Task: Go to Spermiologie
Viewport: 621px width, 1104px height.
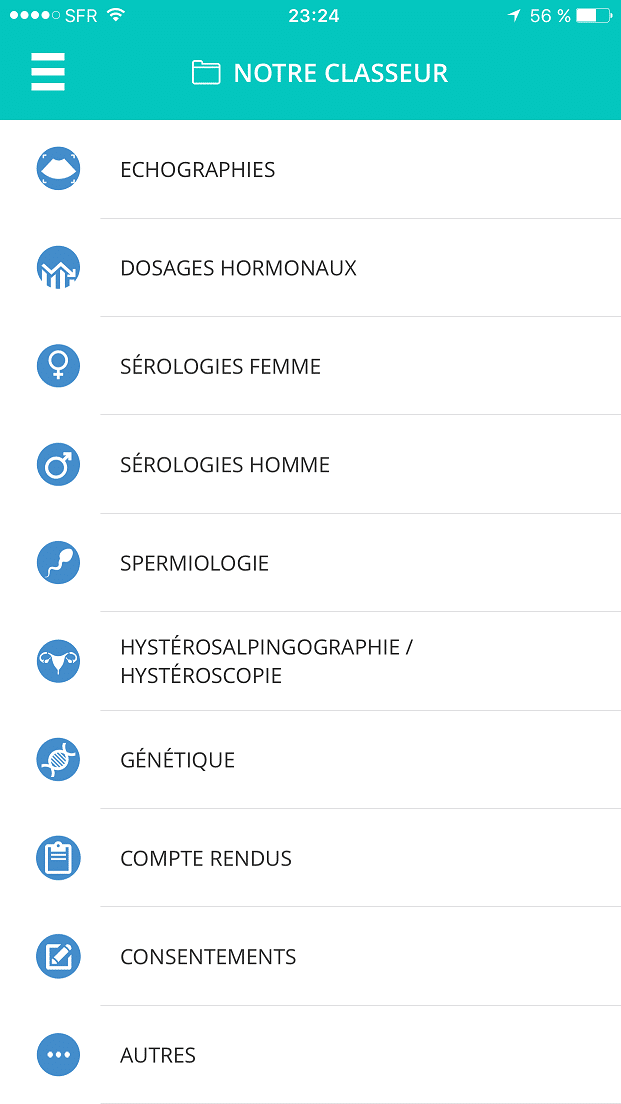Action: [x=310, y=563]
